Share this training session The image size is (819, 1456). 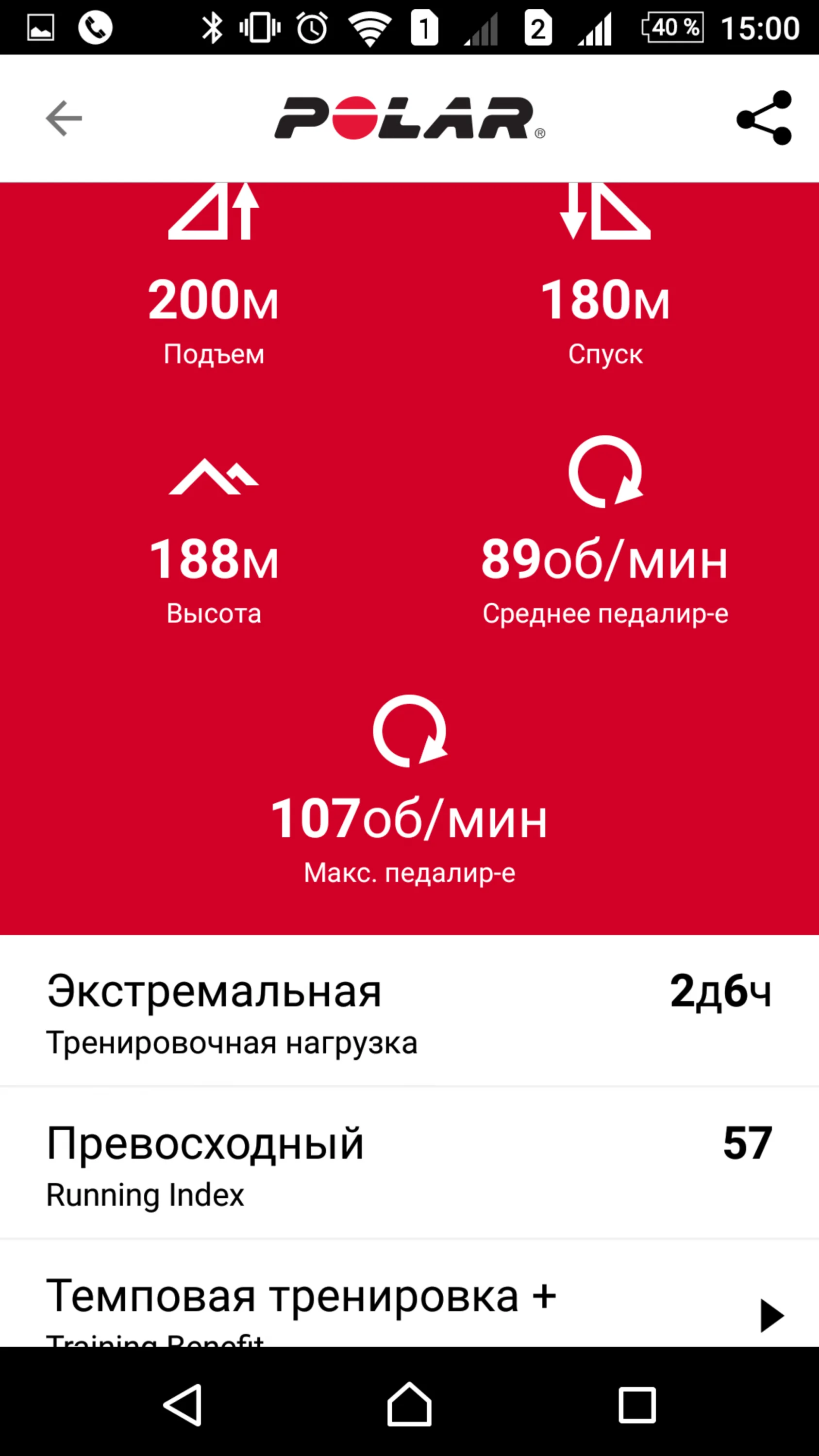pyautogui.click(x=764, y=118)
